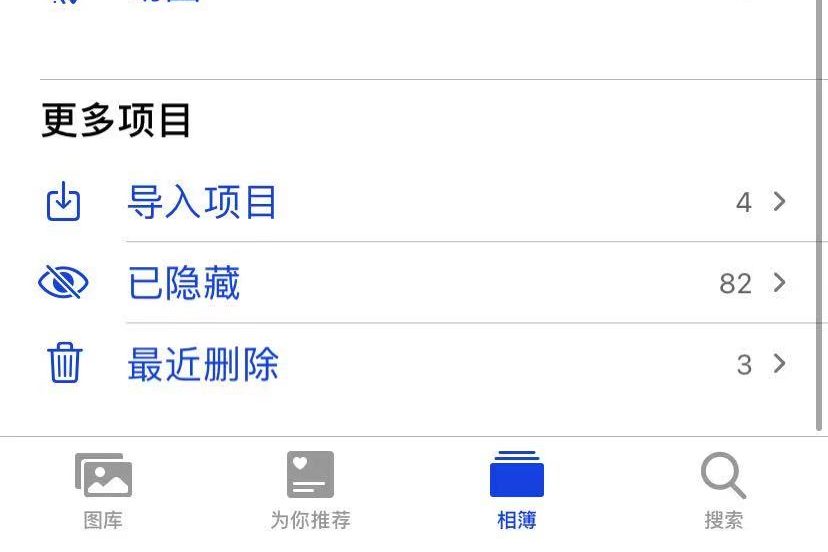828x552 pixels.
Task: Go to the 搜索 tab
Action: pyautogui.click(x=723, y=490)
